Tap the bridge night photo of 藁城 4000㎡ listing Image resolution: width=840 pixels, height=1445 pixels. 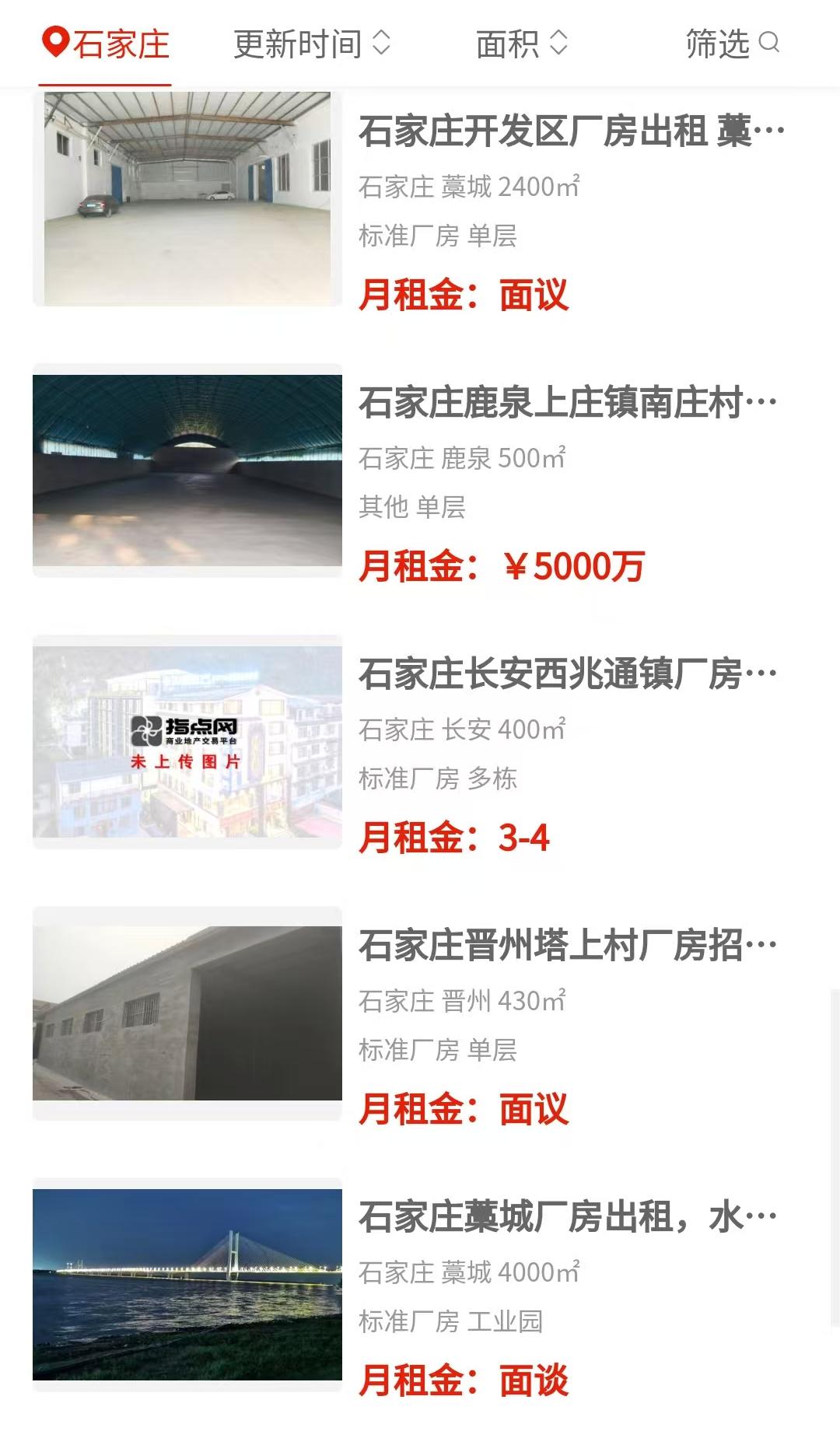pyautogui.click(x=187, y=1285)
